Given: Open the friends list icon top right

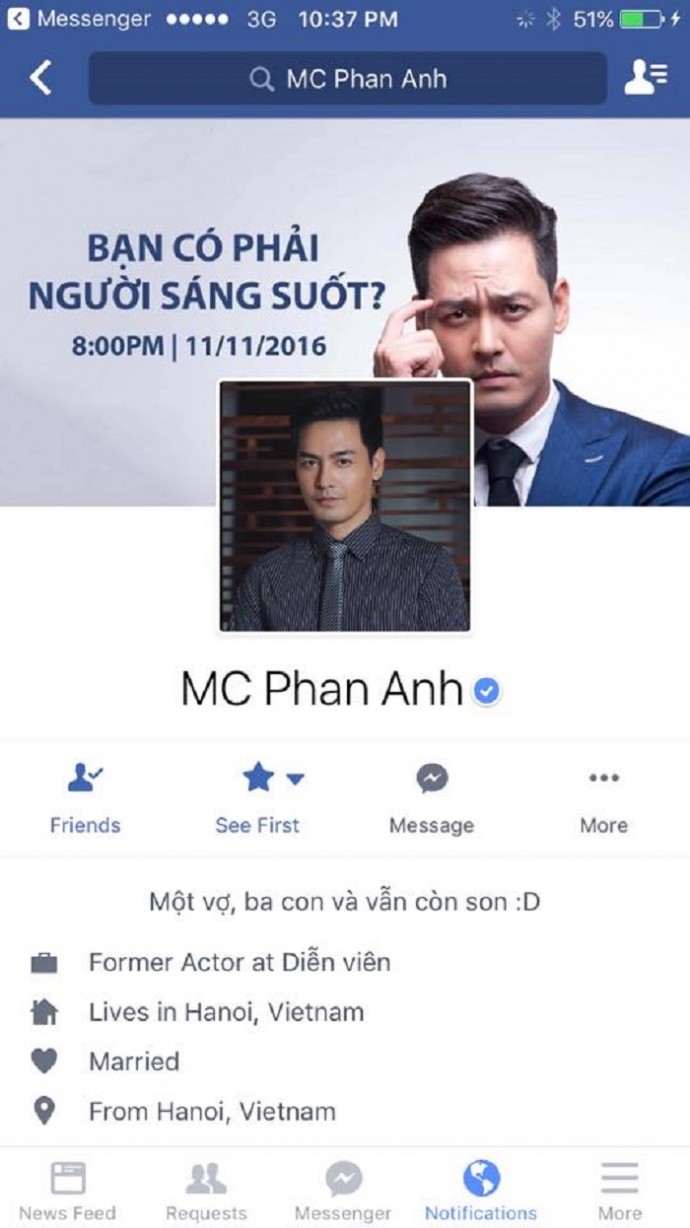Looking at the screenshot, I should (645, 78).
